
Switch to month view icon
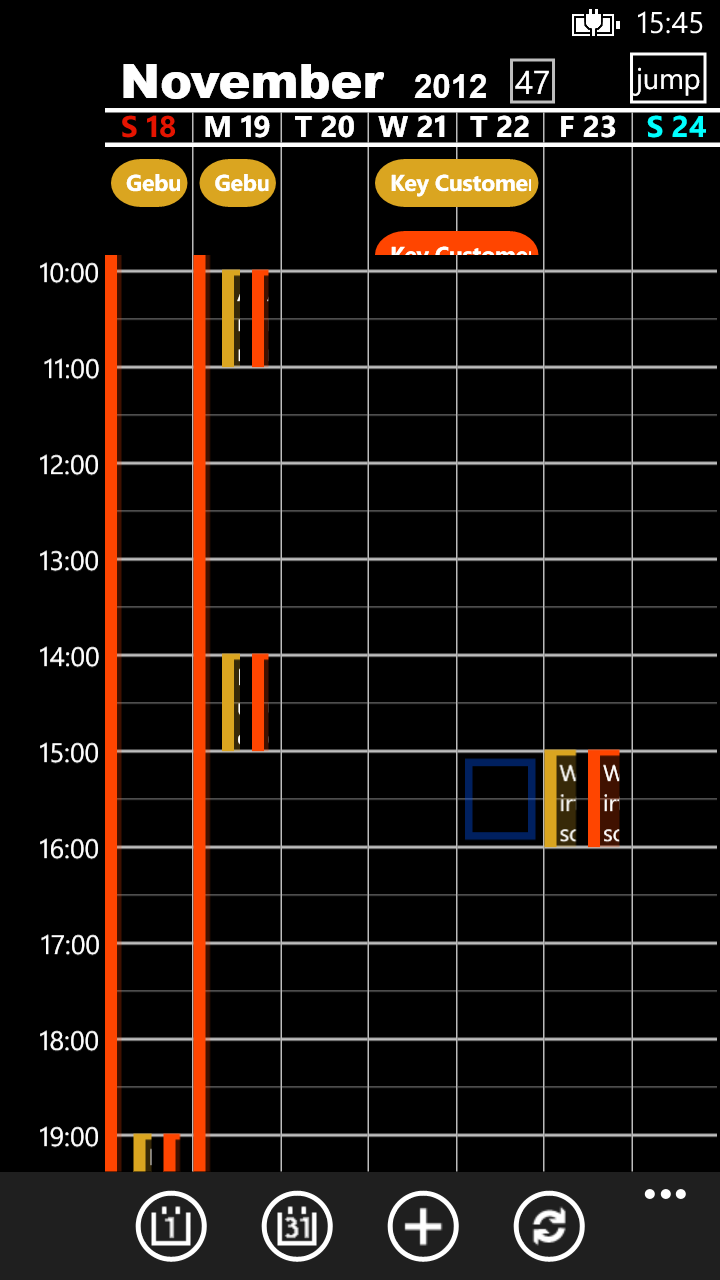coord(297,1226)
